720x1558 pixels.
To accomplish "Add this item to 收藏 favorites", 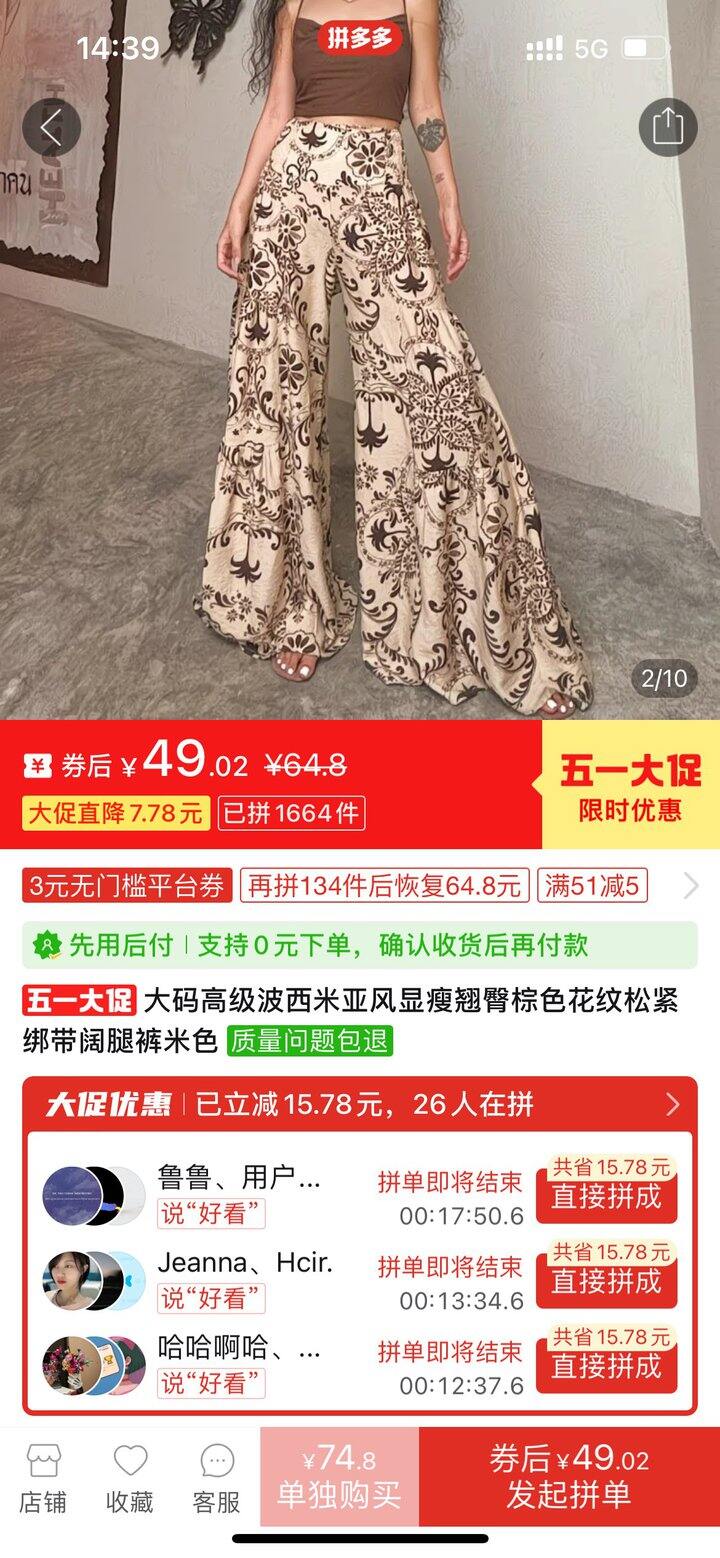I will click(130, 1478).
